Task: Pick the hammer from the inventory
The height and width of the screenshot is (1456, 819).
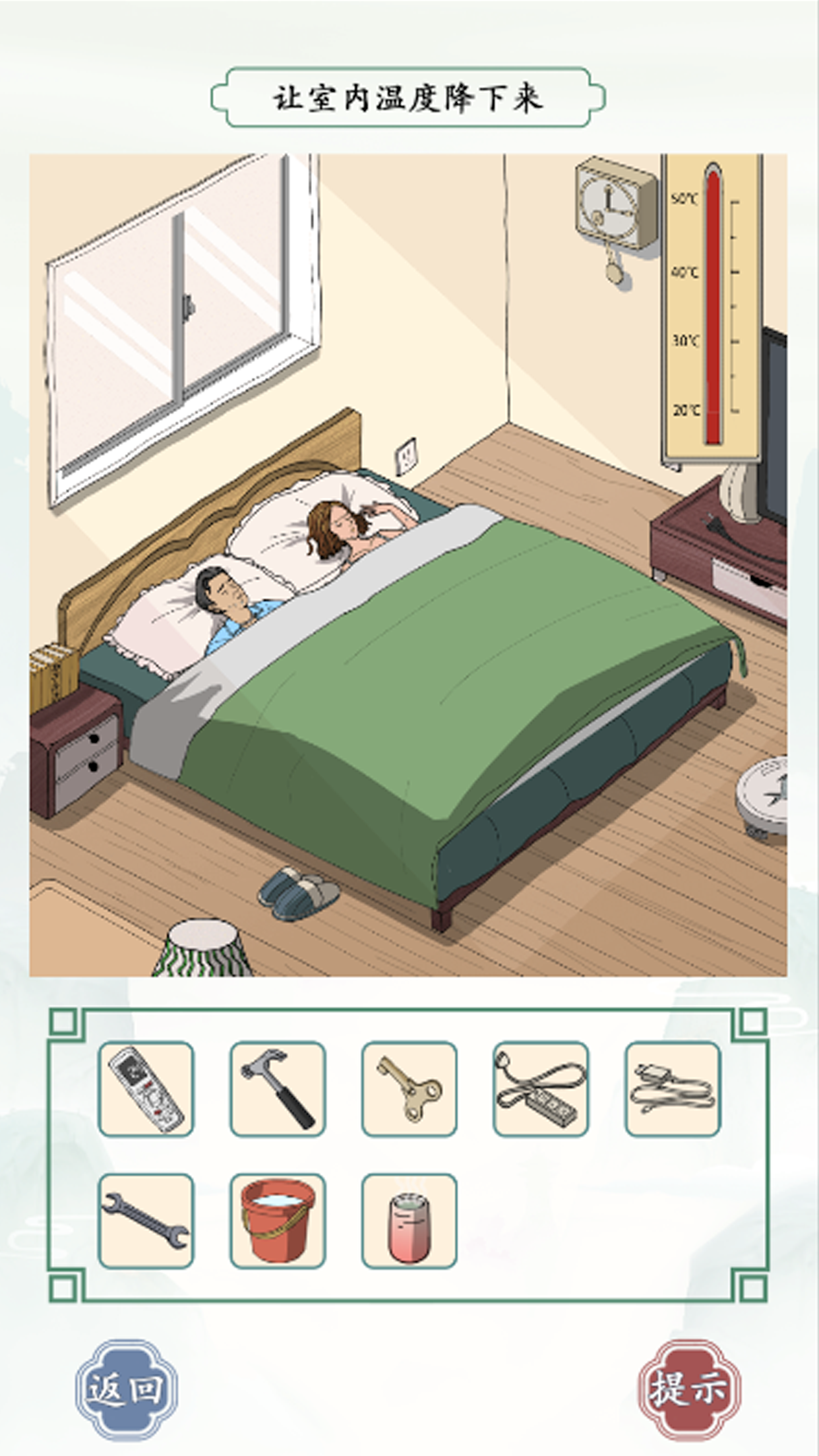Action: point(278,1089)
